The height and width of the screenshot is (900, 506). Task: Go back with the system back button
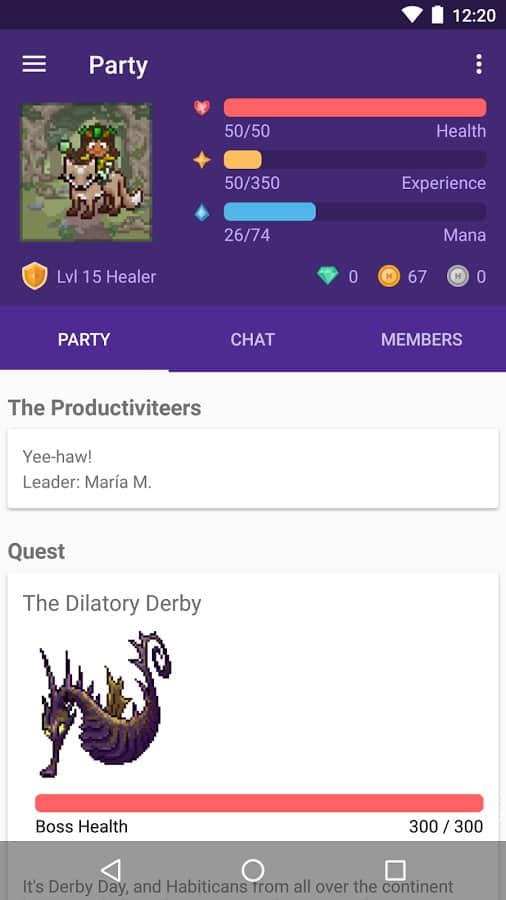point(111,870)
